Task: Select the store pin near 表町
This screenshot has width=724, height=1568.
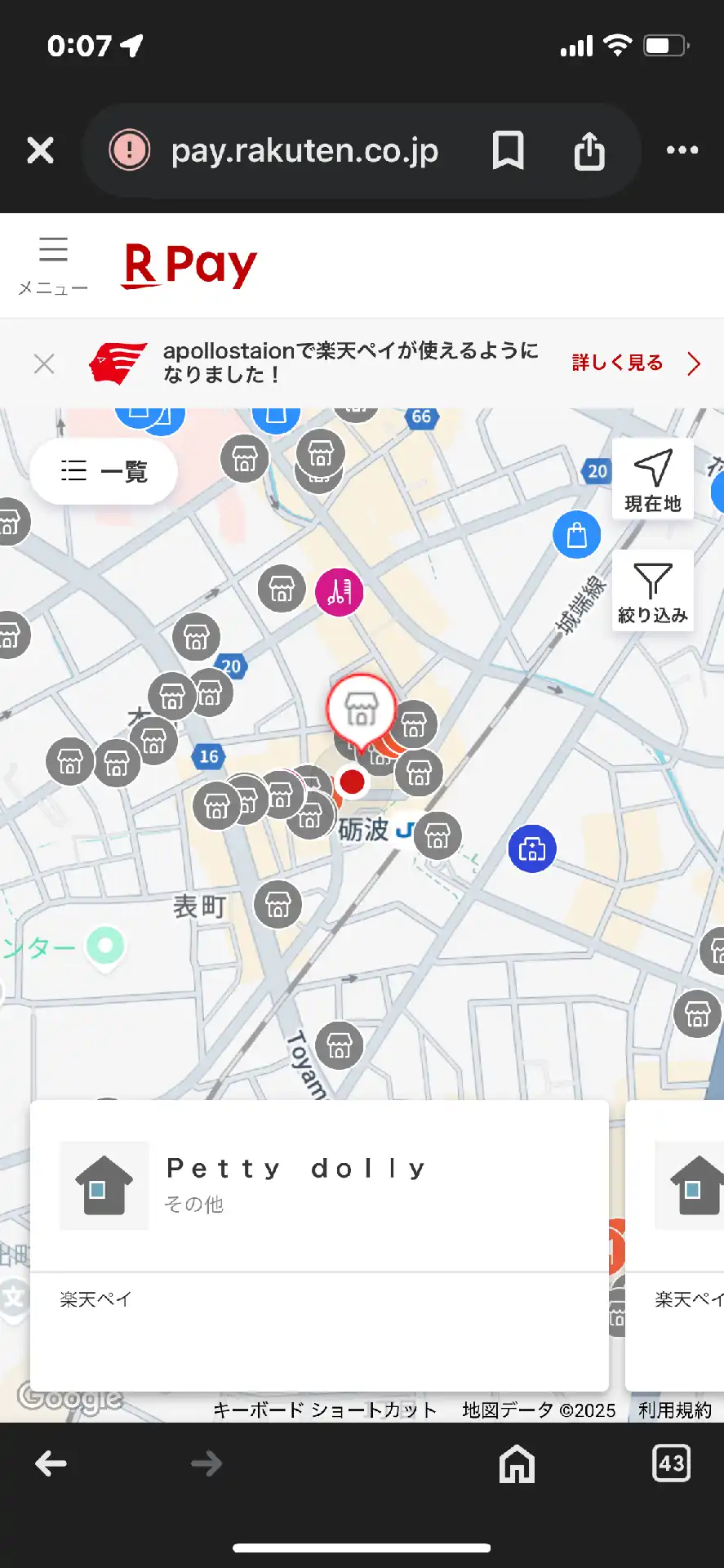Action: (x=278, y=904)
